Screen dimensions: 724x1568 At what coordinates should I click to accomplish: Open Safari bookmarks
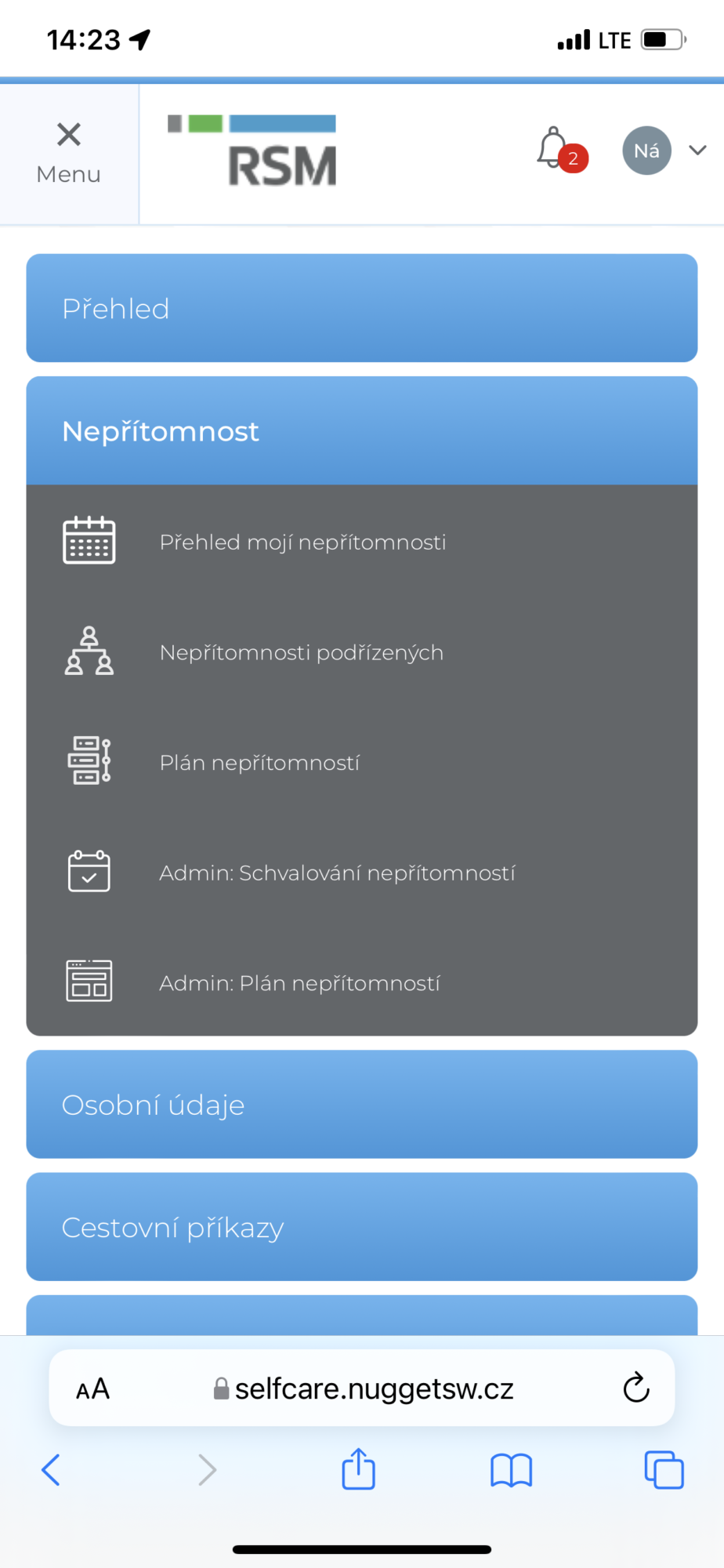(511, 1470)
